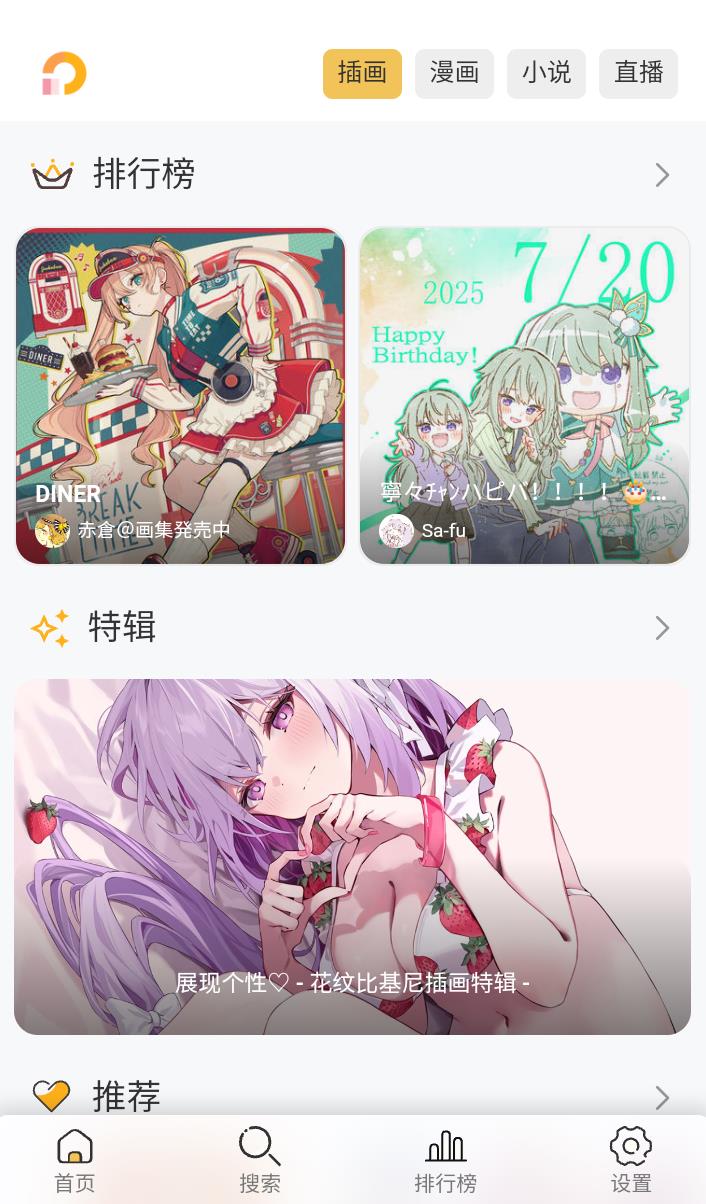
Task: Switch to the 漫画 tab
Action: tap(454, 74)
